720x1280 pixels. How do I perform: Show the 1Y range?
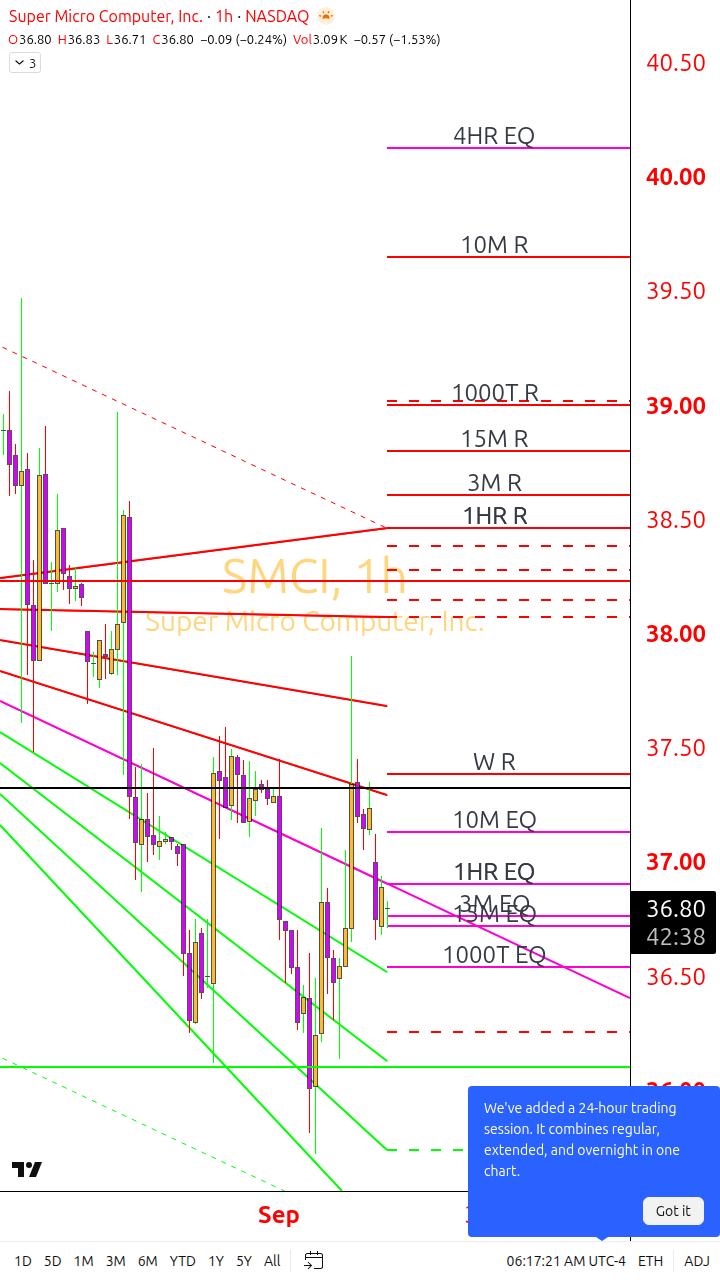tap(215, 1261)
